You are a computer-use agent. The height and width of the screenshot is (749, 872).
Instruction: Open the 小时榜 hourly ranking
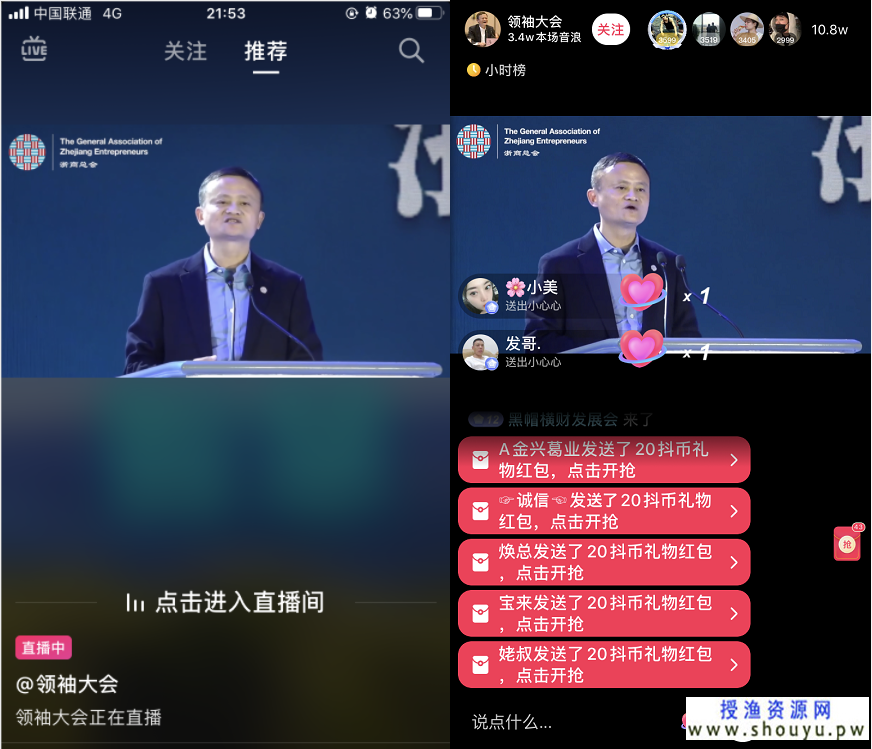(x=497, y=70)
